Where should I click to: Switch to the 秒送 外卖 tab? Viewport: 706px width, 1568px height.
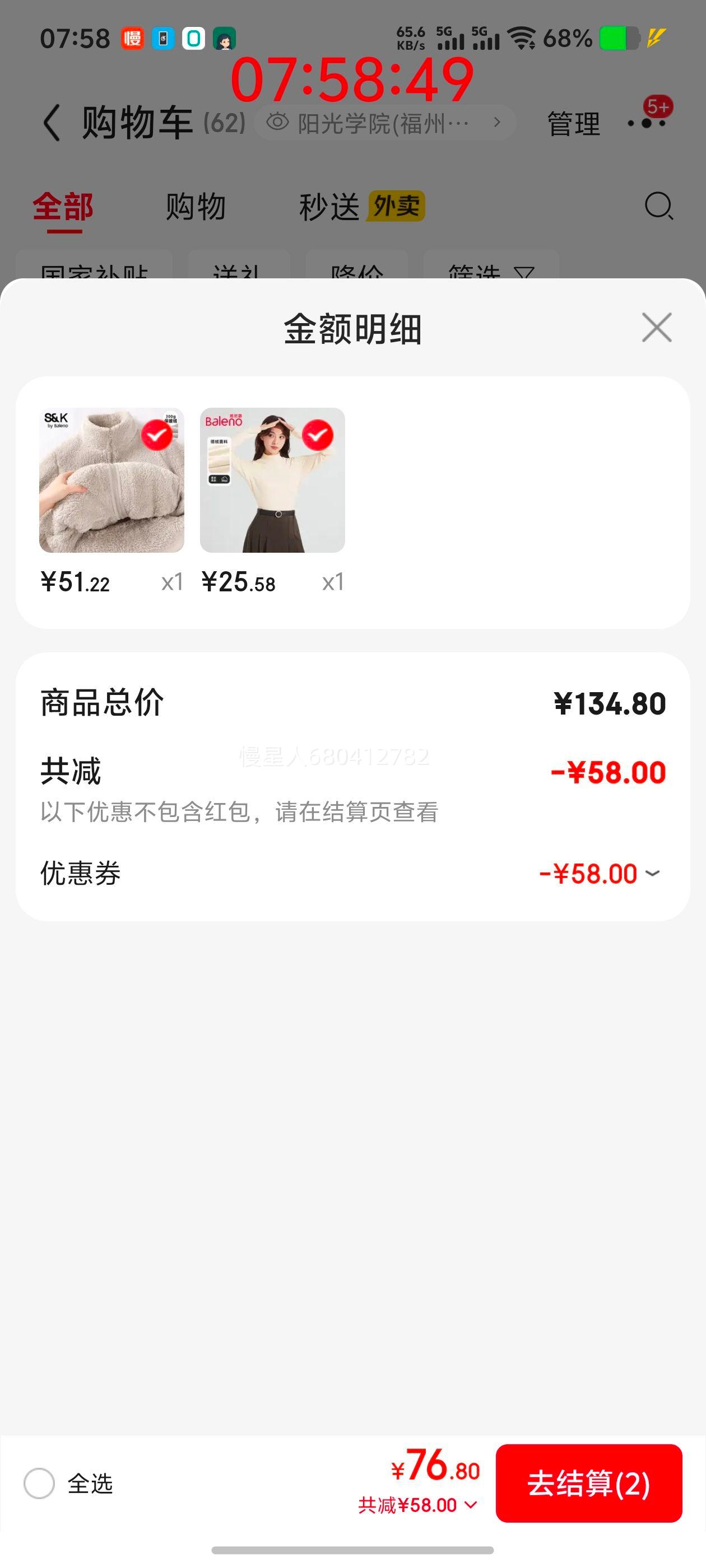coord(361,207)
